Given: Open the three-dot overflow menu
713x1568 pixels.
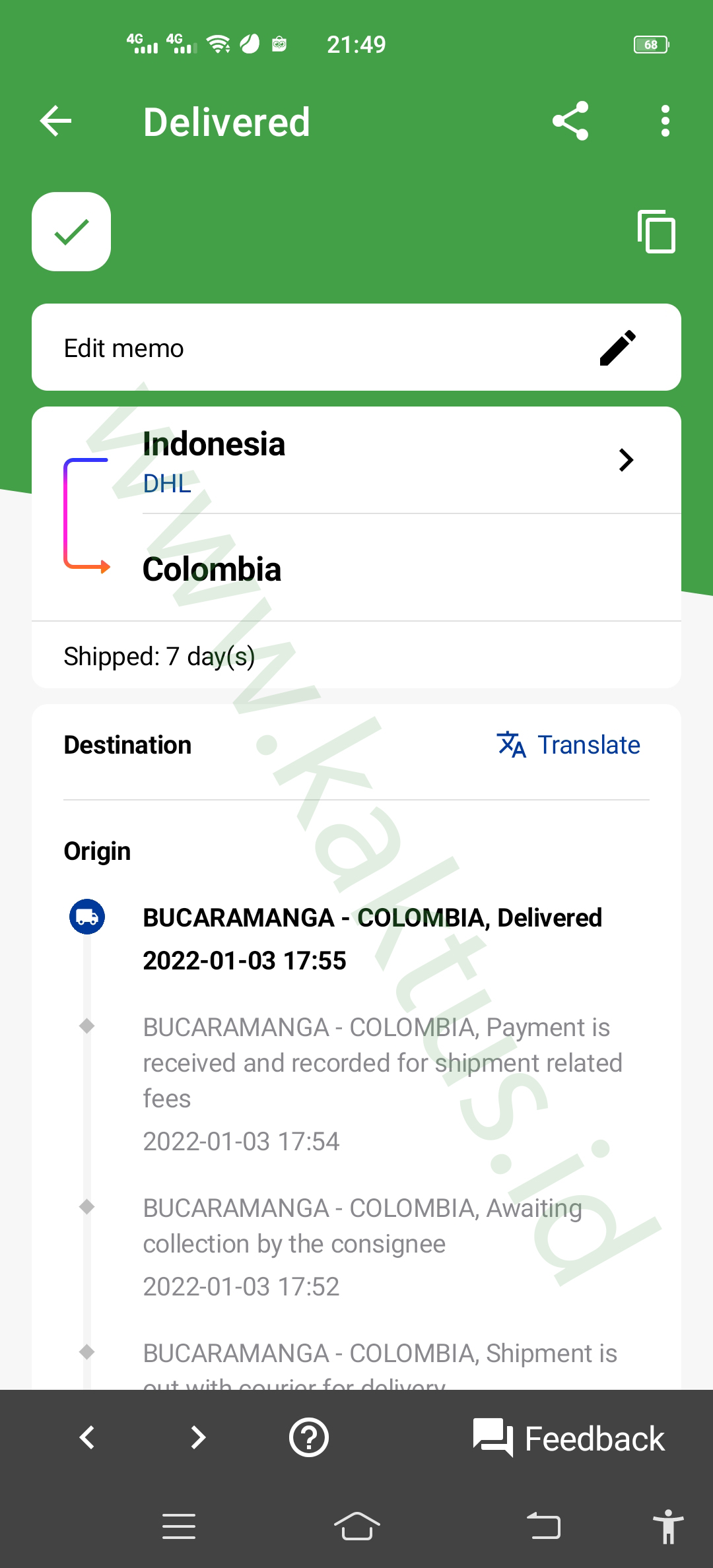Looking at the screenshot, I should click(x=665, y=121).
